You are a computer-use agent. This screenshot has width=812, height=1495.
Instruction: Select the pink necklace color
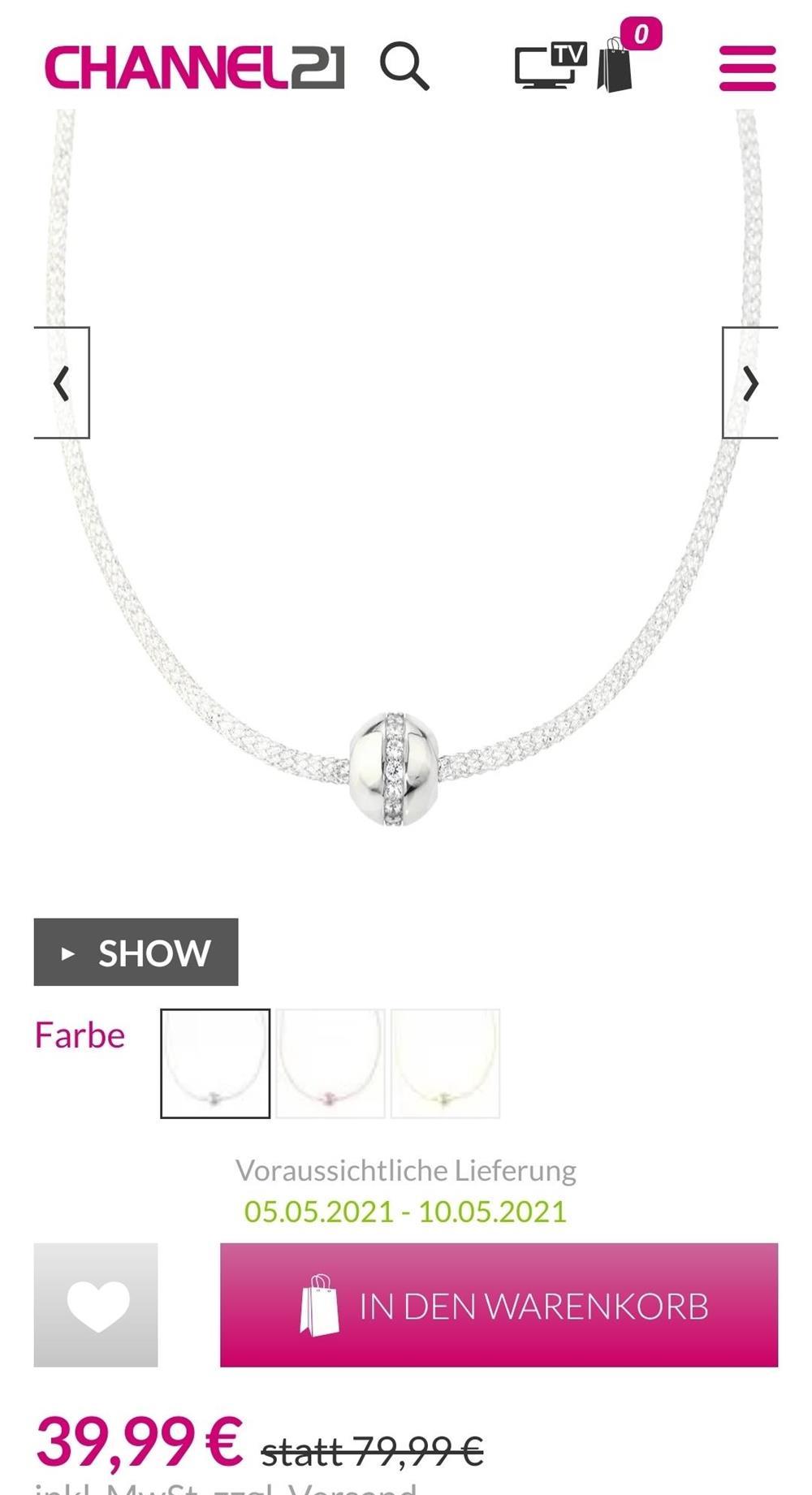point(330,1063)
